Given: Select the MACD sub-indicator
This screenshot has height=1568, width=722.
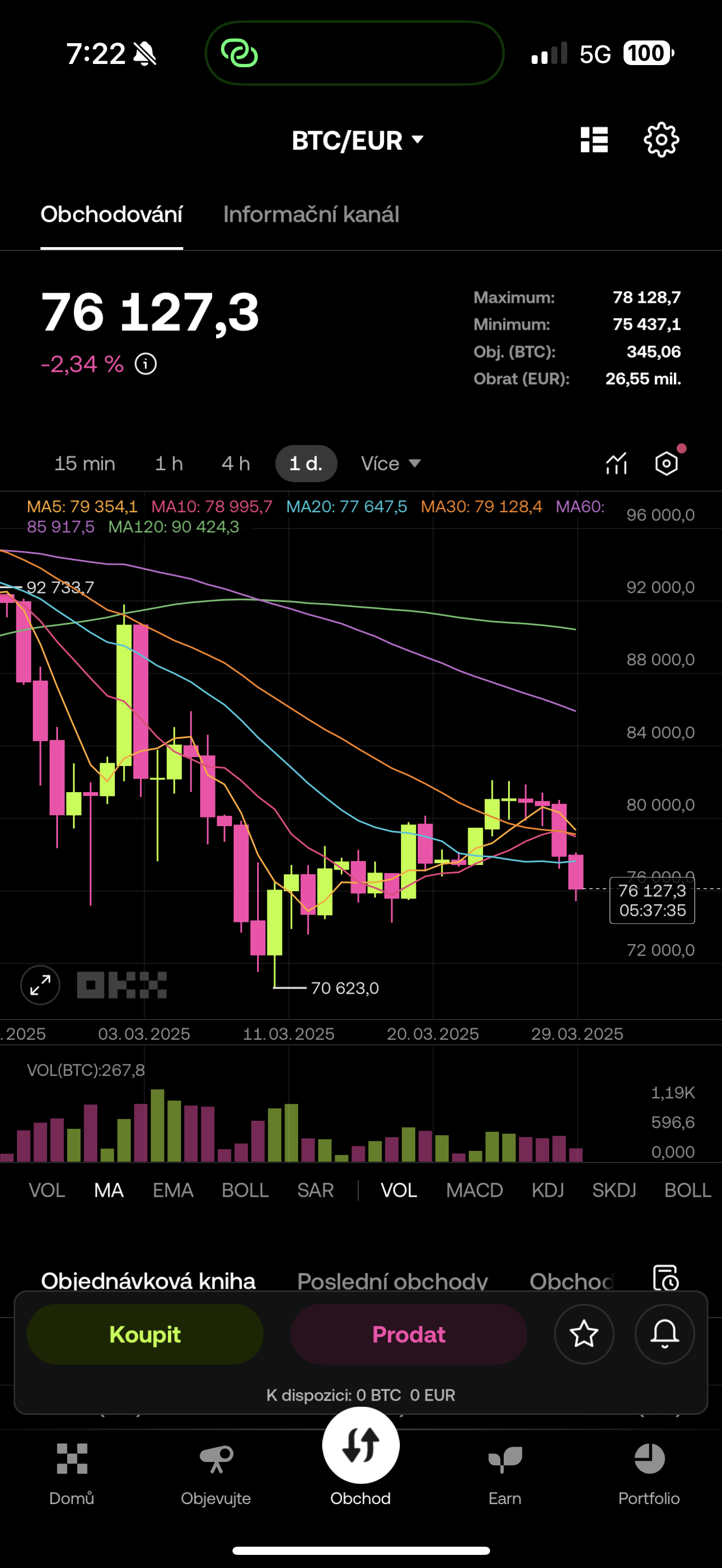Looking at the screenshot, I should pos(474,1190).
